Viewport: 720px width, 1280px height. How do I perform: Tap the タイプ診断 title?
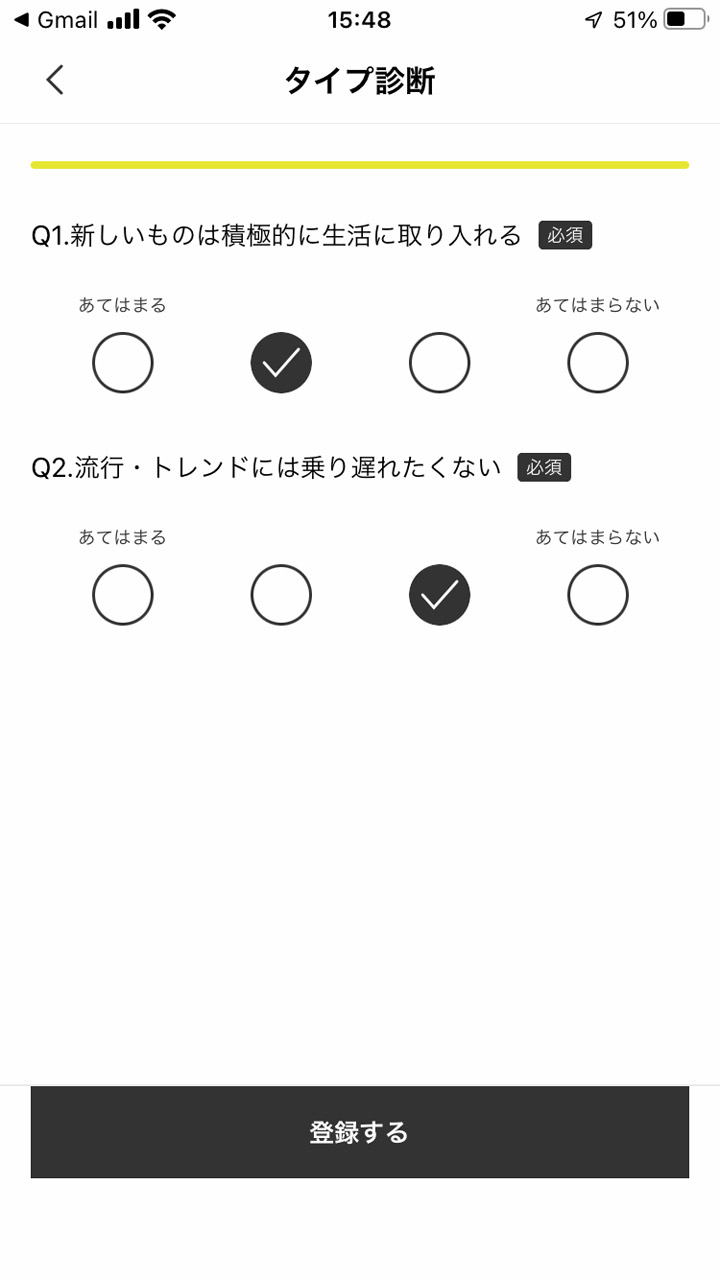click(x=360, y=82)
